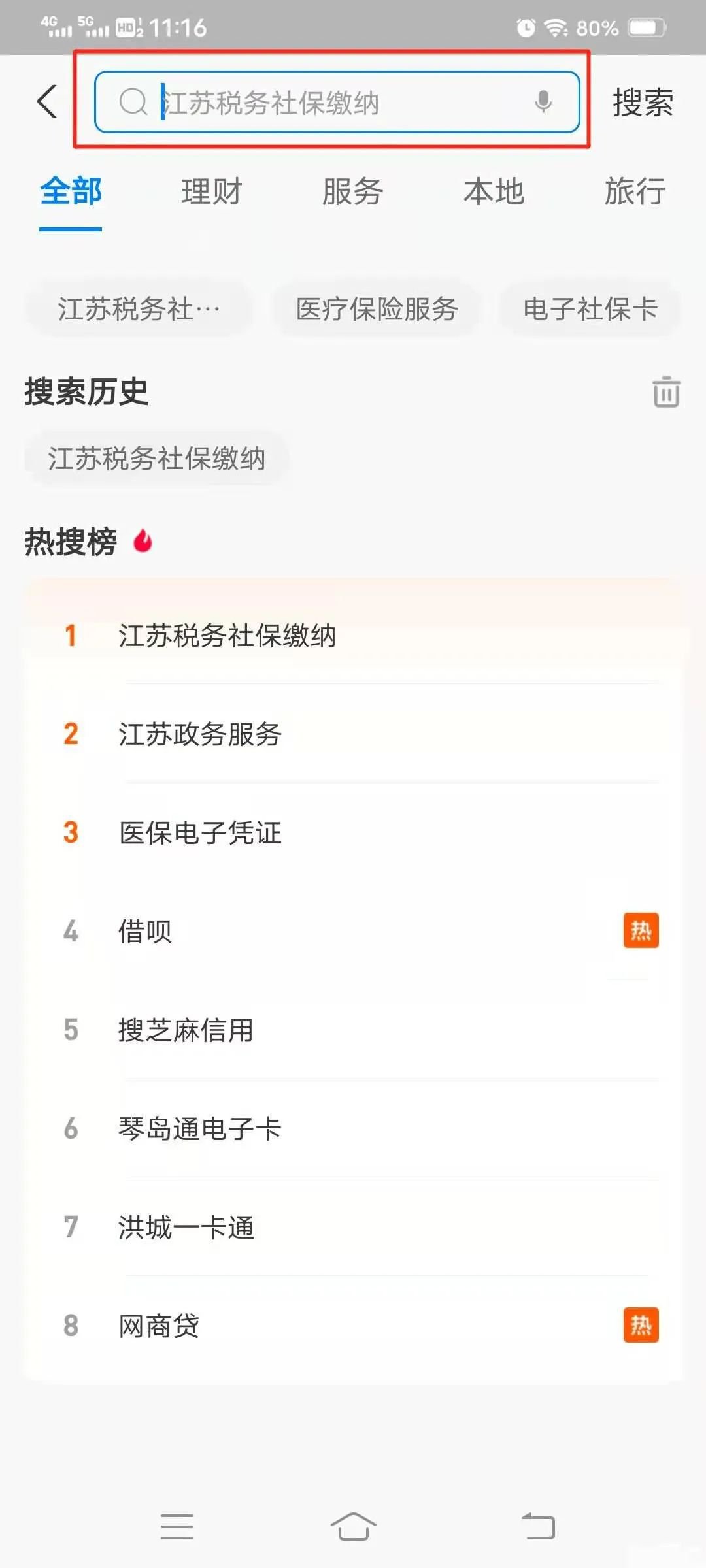Tap the 搜索 button
Image resolution: width=706 pixels, height=1568 pixels.
(642, 103)
